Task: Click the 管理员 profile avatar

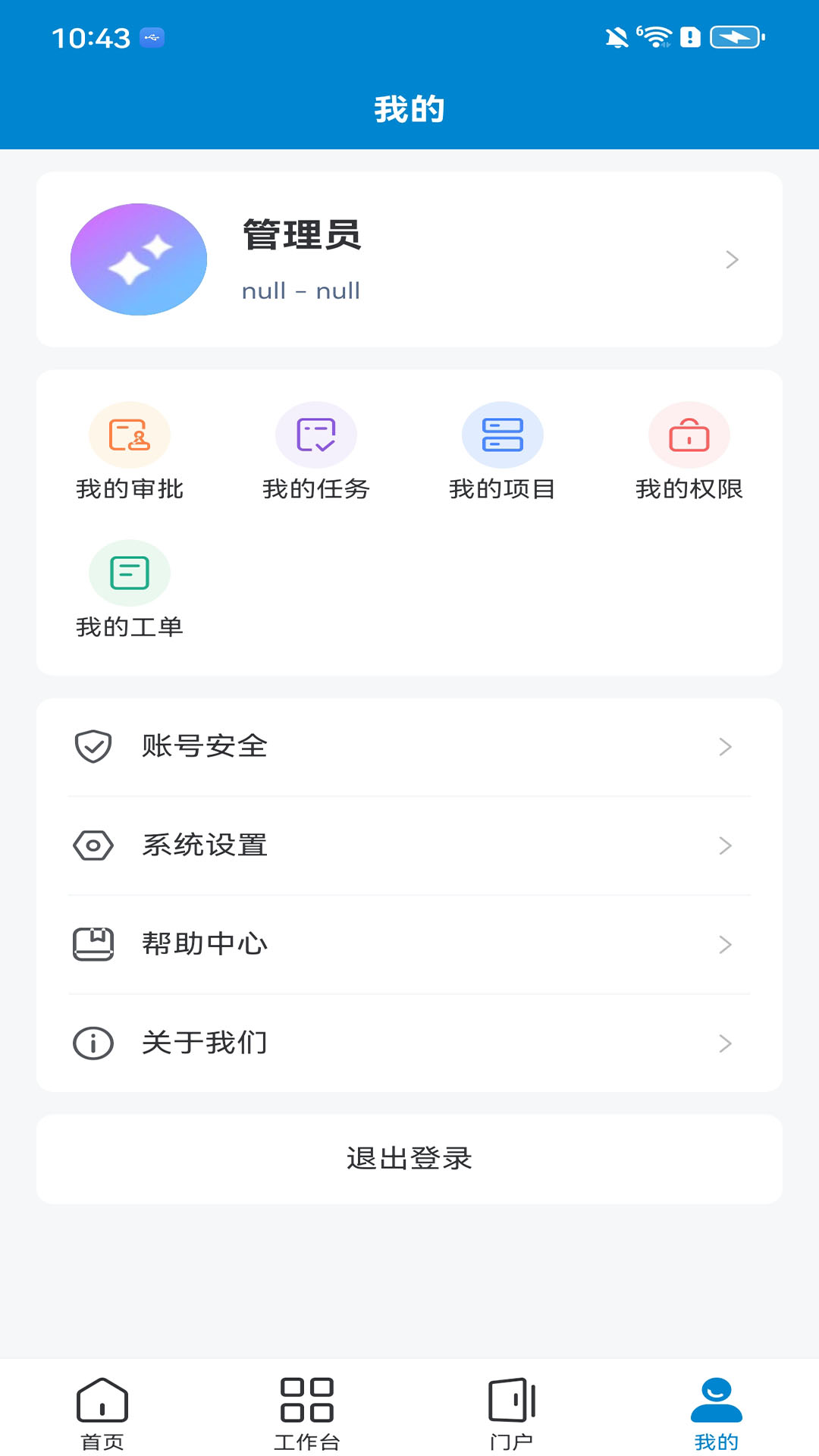Action: click(x=138, y=259)
